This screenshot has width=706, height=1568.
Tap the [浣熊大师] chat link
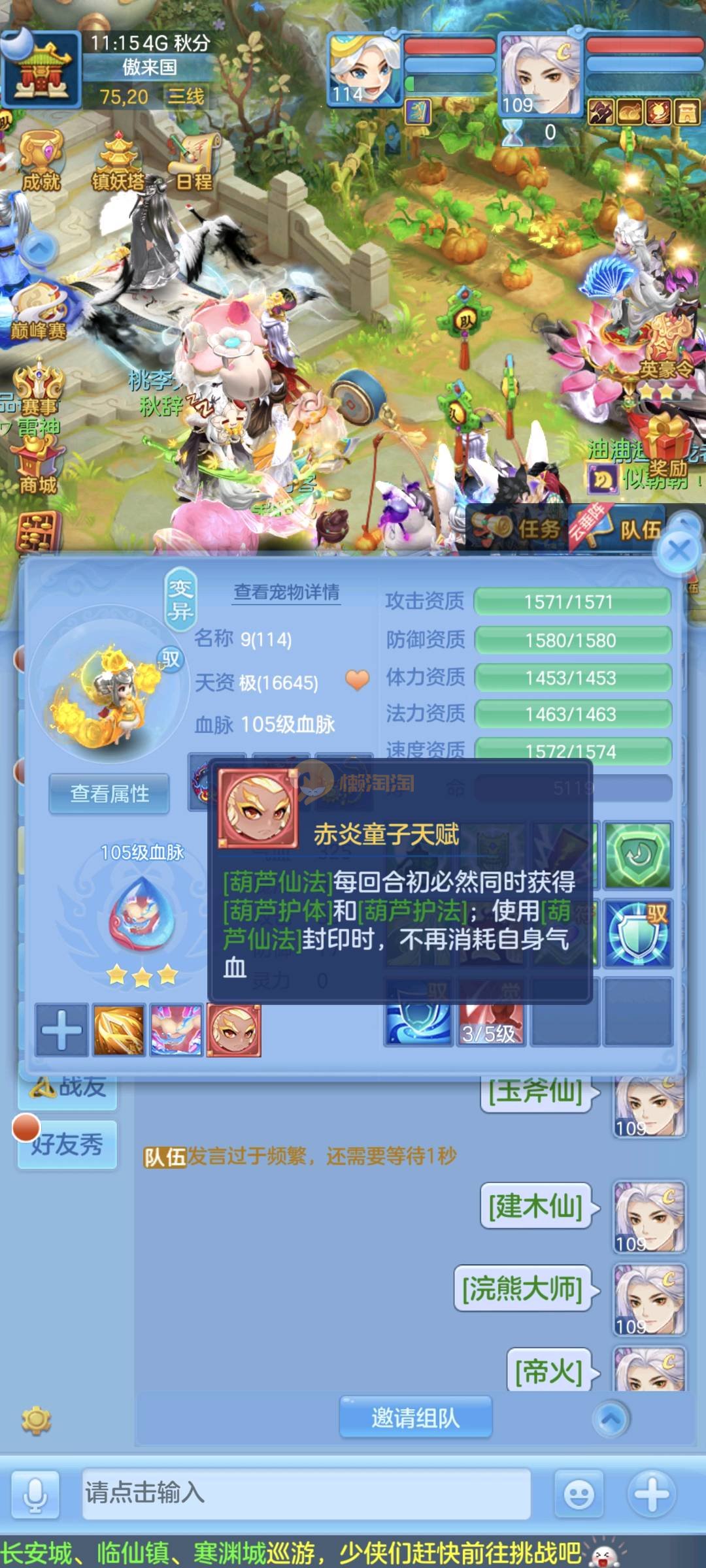pyautogui.click(x=522, y=1290)
